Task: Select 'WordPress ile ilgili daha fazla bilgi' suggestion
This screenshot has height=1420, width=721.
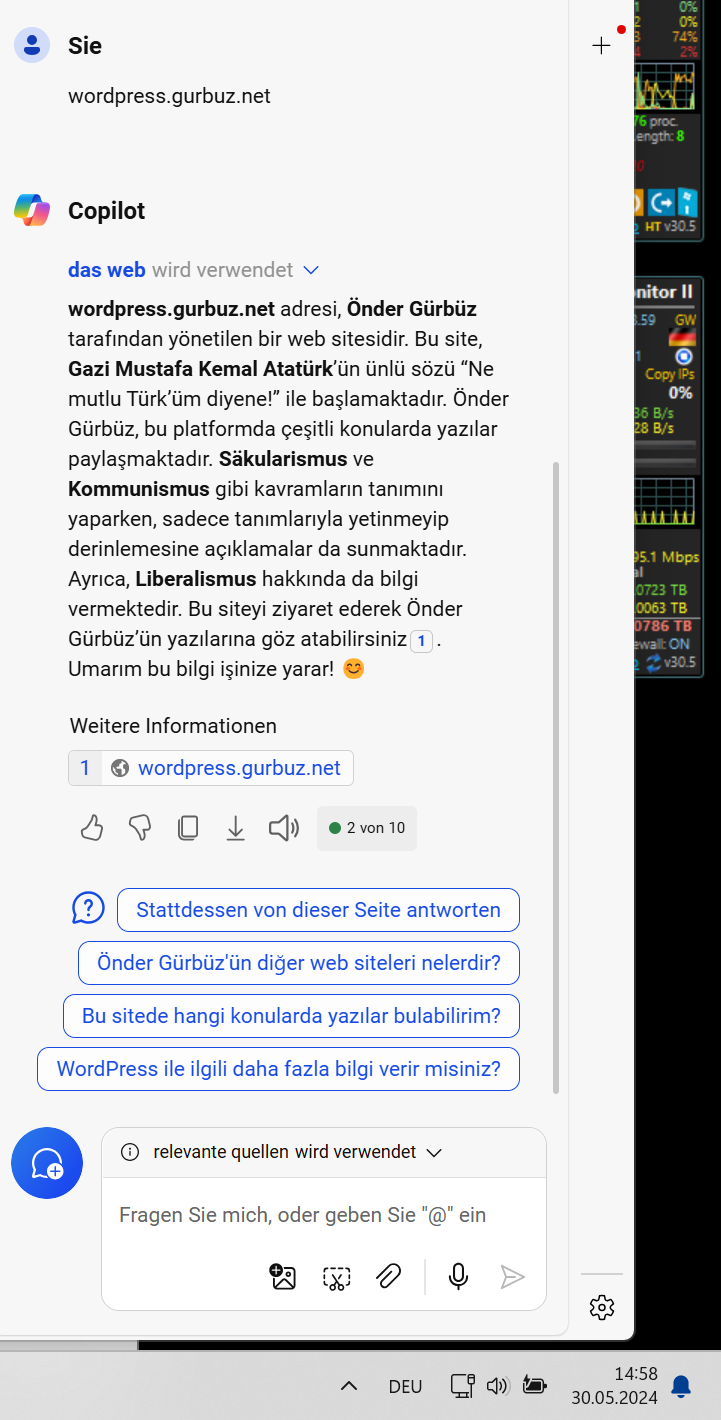Action: click(278, 1068)
